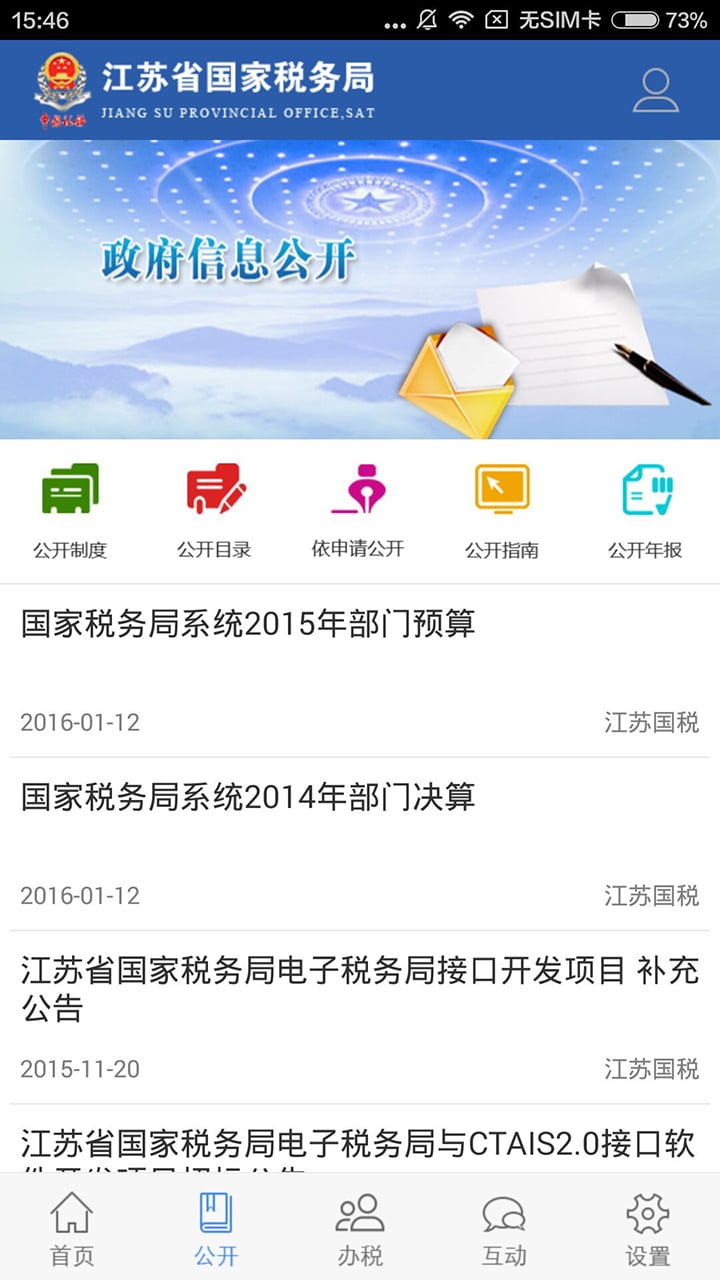This screenshot has height=1280, width=720.
Task: Switch to the 公开 tab
Action: 217,1228
